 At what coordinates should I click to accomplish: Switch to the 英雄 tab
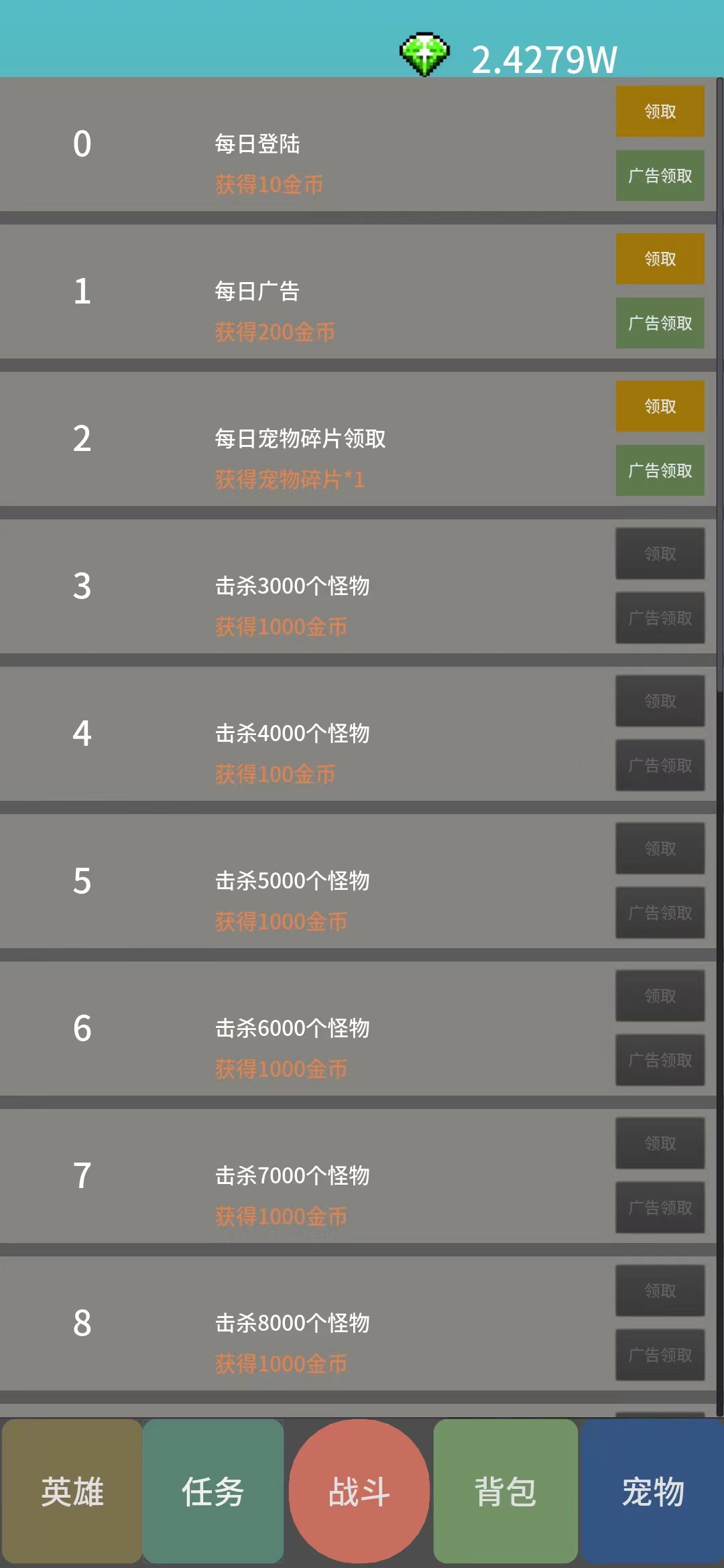point(72,1492)
